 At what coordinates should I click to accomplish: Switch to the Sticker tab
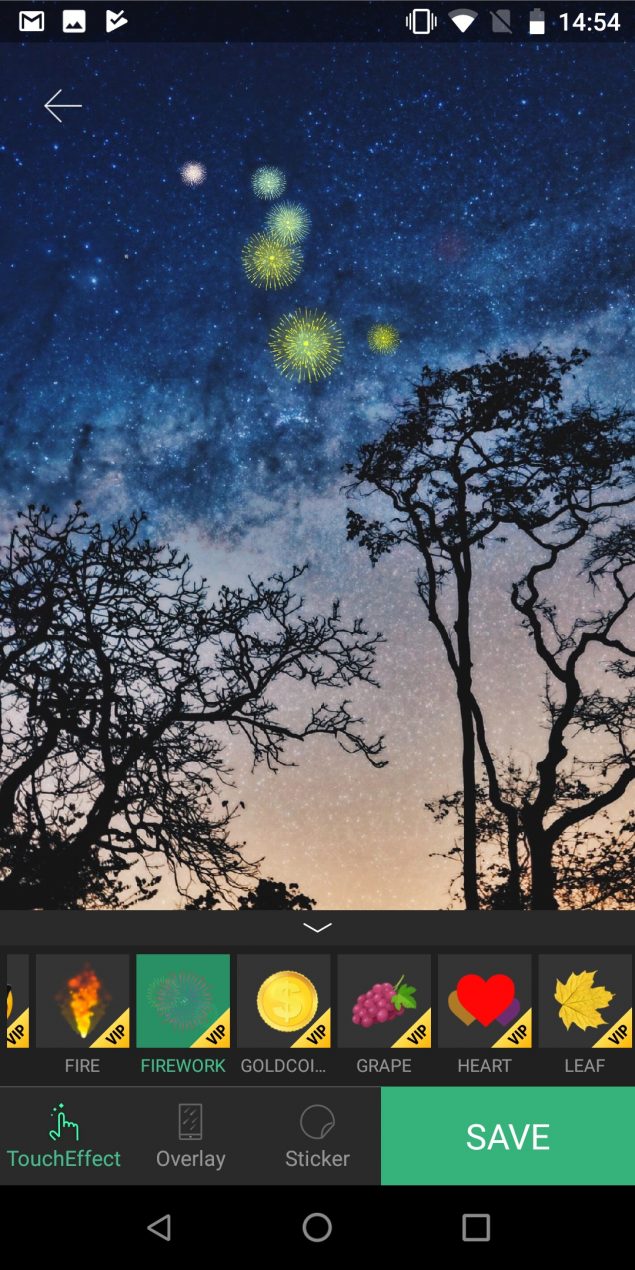coord(317,1136)
